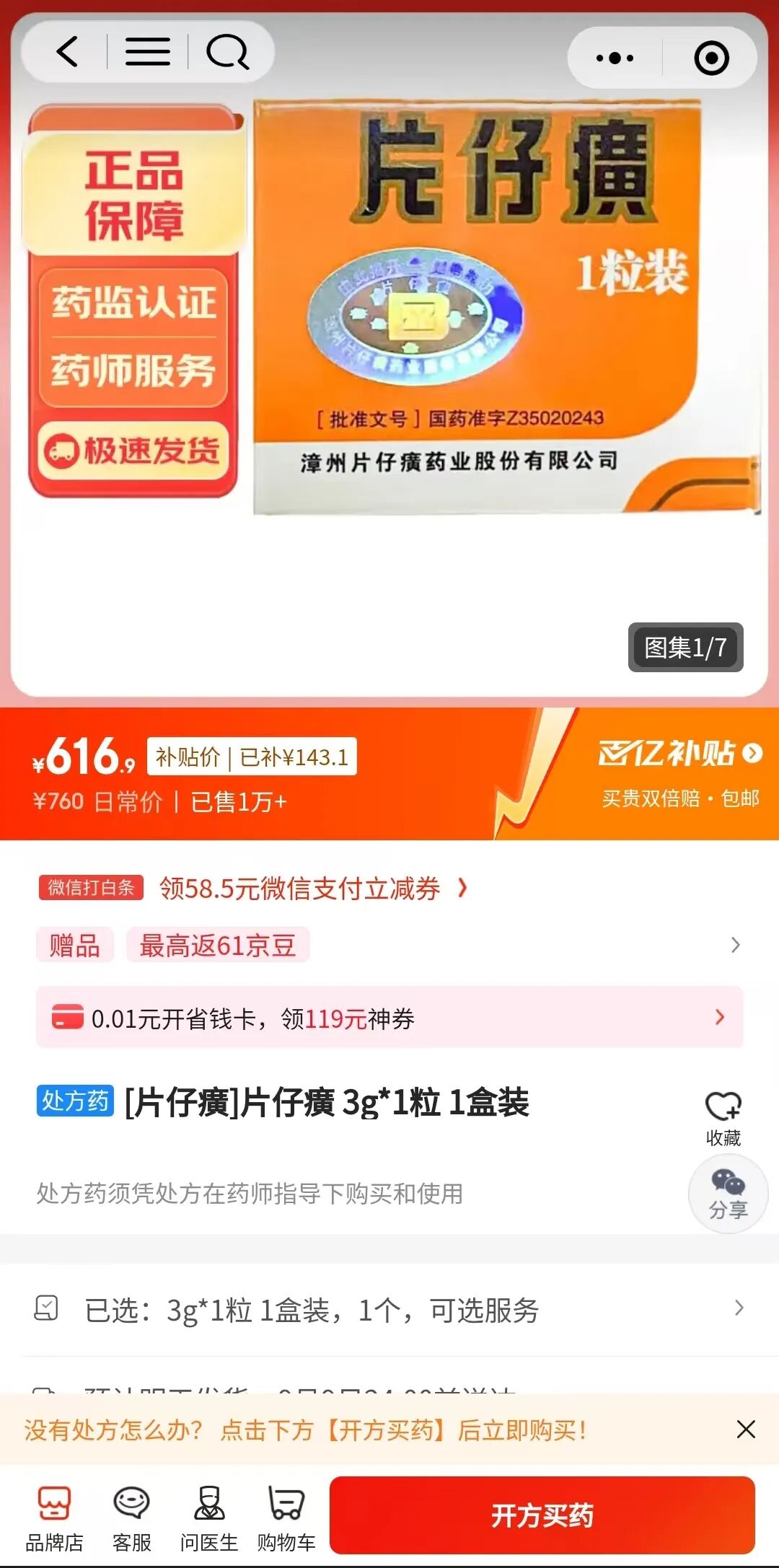Share the product via the 分享 button
779x1568 pixels.
click(727, 1194)
